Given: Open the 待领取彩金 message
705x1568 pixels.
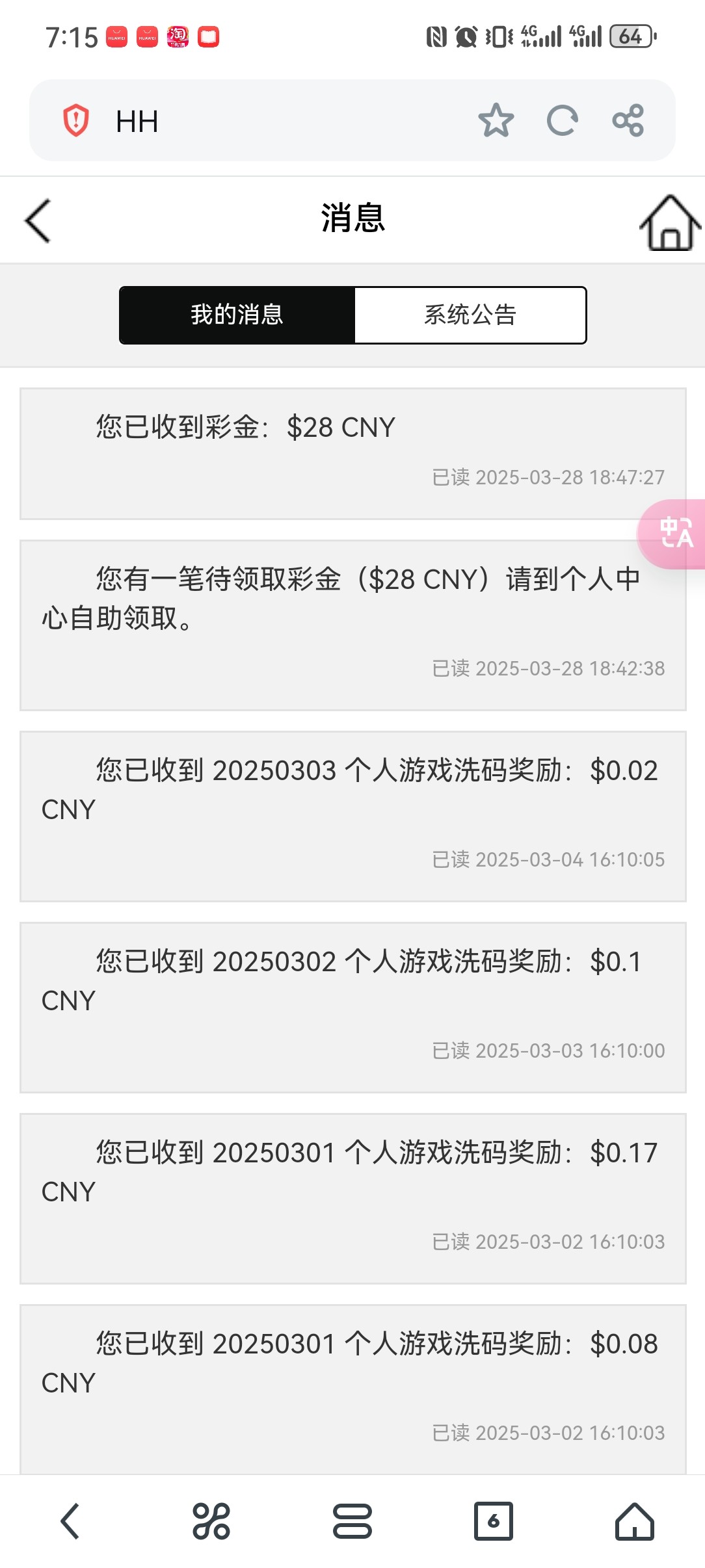Looking at the screenshot, I should tap(352, 624).
